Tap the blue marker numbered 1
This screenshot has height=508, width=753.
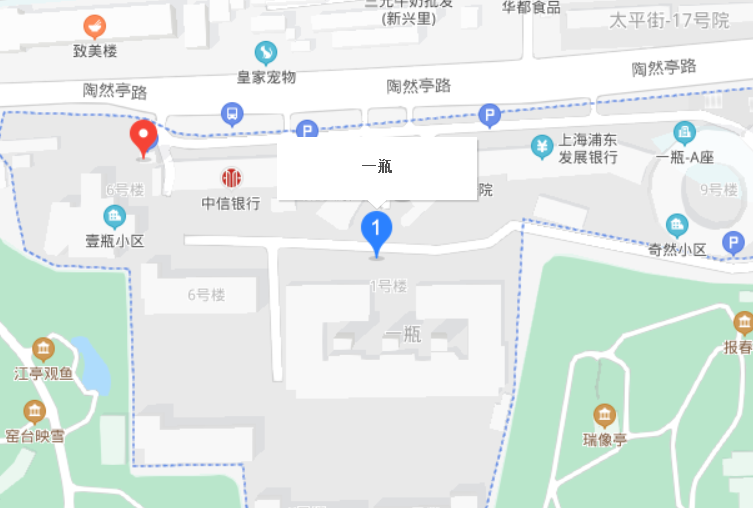coord(376,230)
